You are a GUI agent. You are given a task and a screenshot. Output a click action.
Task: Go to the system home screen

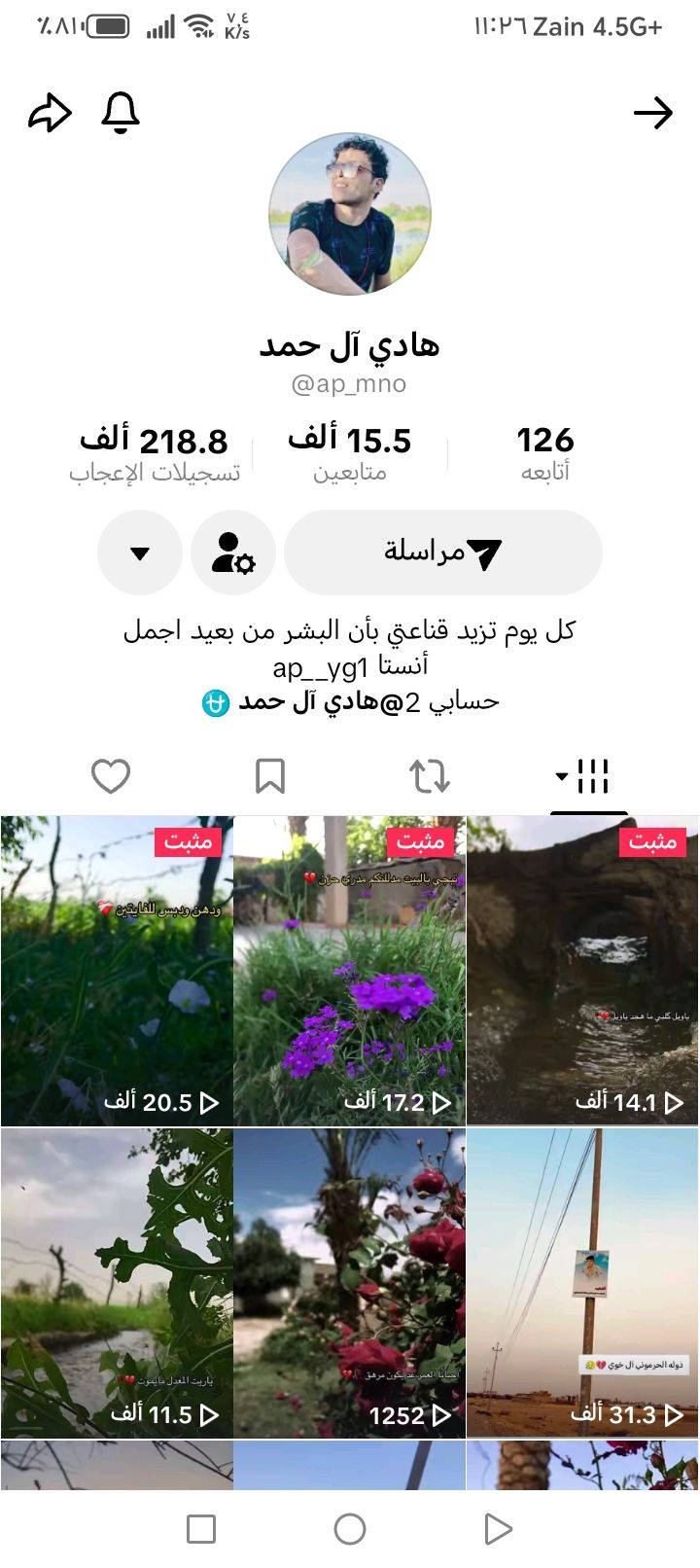click(x=350, y=1529)
